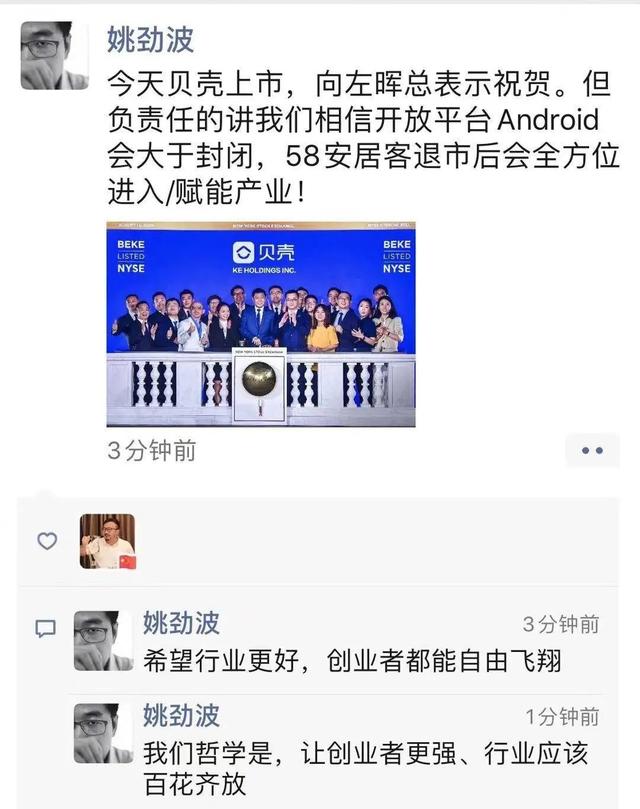Open the attached 贝壳 NYSE listing photo
Viewport: 640px width, 809px height.
click(261, 324)
